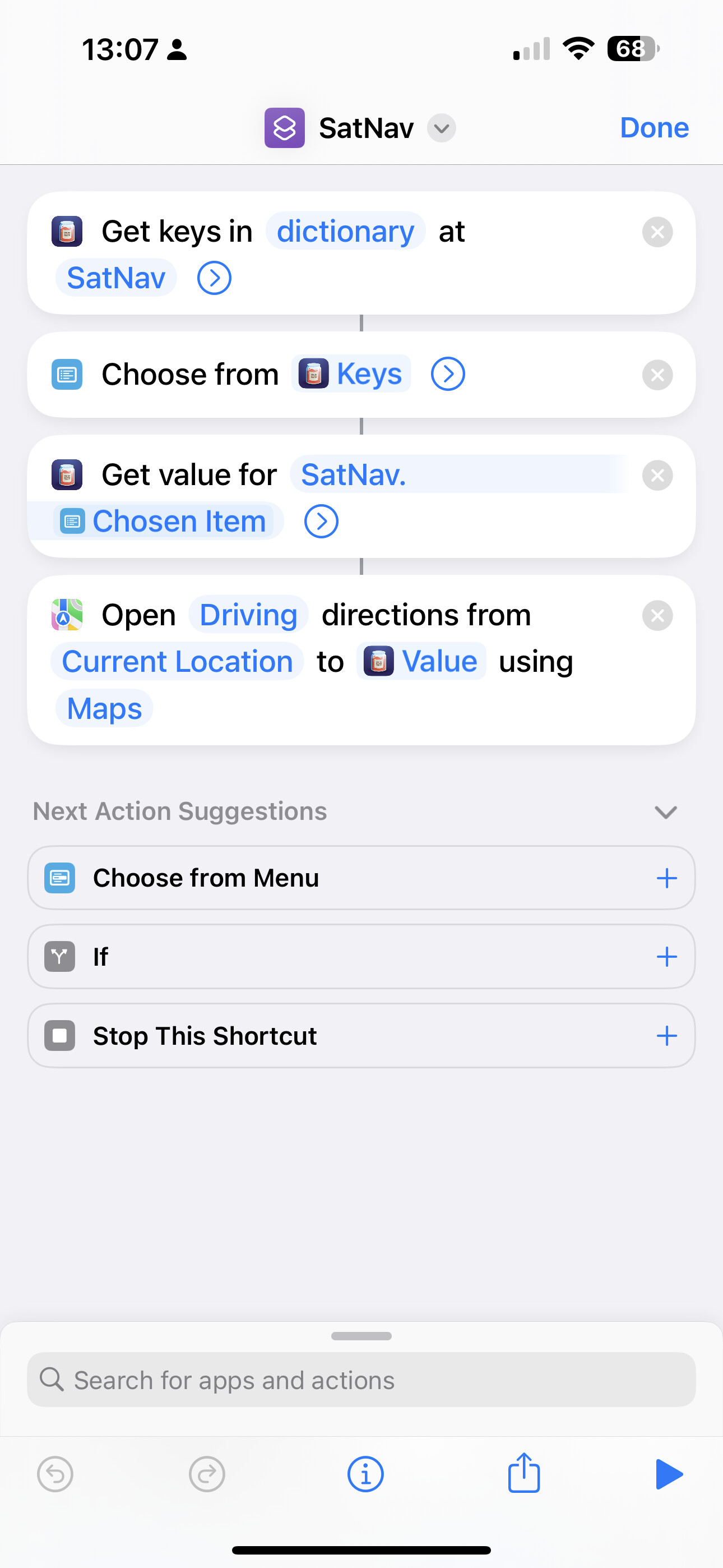
Task: Share this shortcut
Action: [x=523, y=1474]
